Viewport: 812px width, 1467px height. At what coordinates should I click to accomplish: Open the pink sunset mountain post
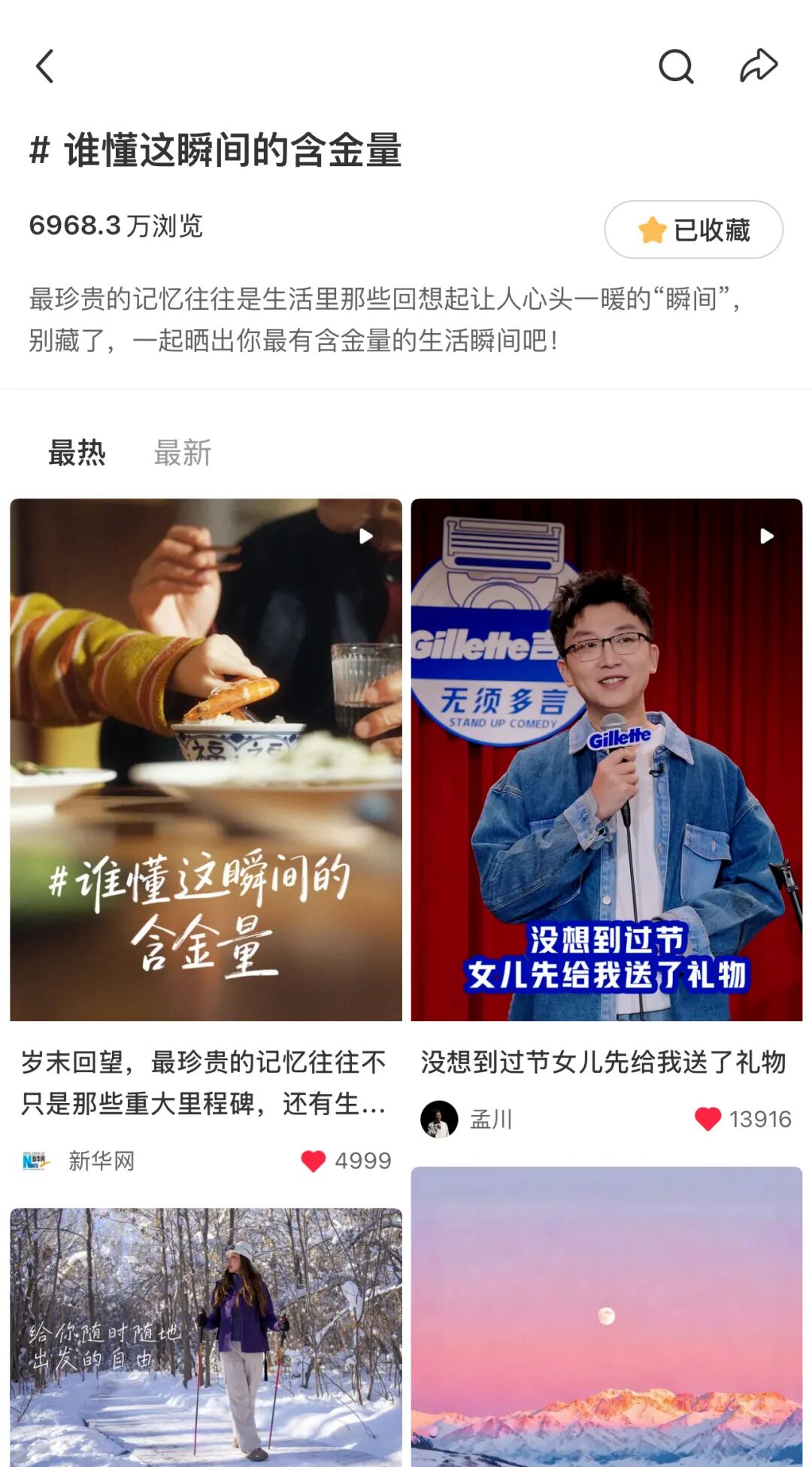click(607, 1316)
